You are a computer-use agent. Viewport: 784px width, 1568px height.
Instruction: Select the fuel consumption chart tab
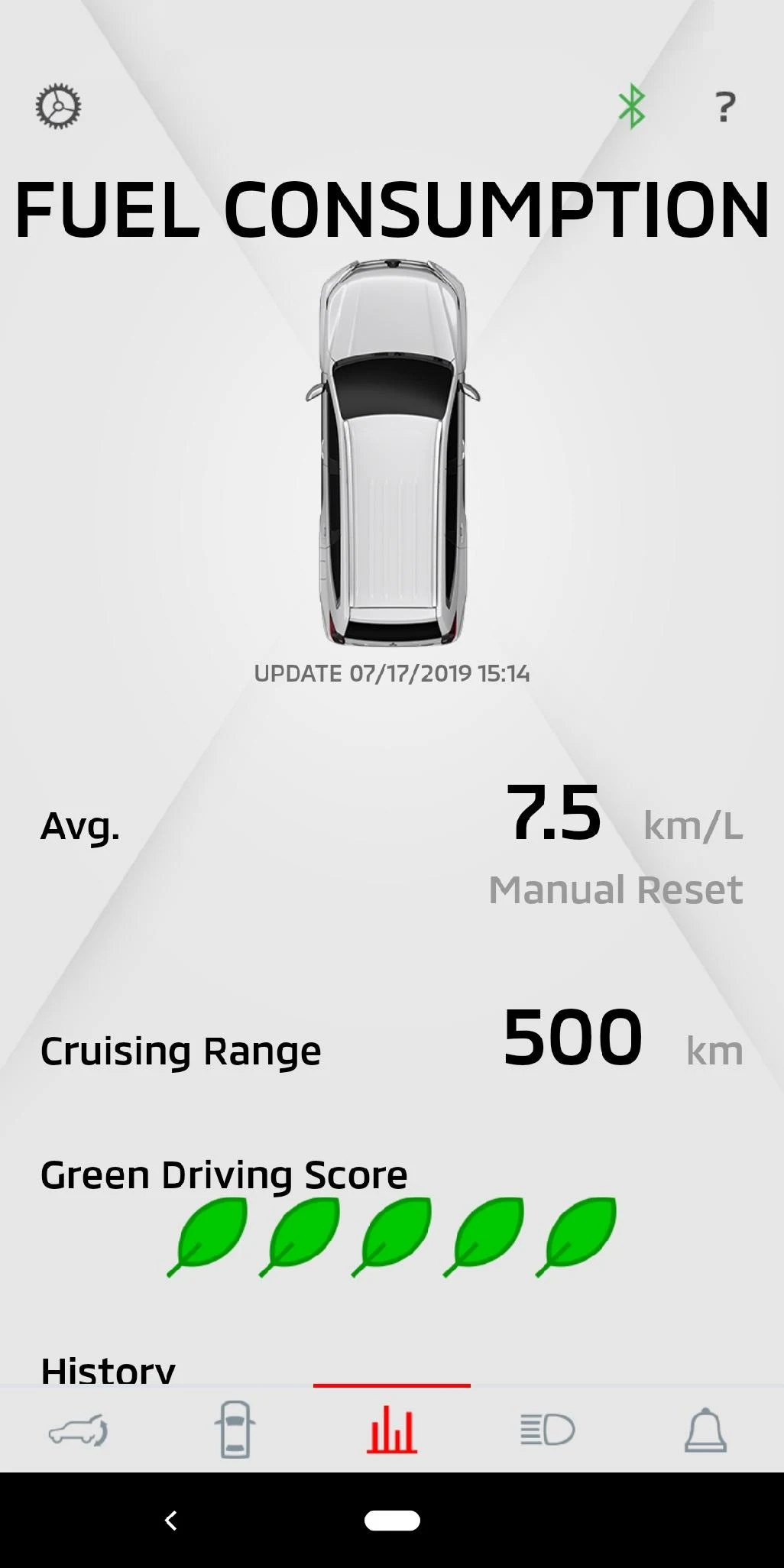coord(392,1430)
